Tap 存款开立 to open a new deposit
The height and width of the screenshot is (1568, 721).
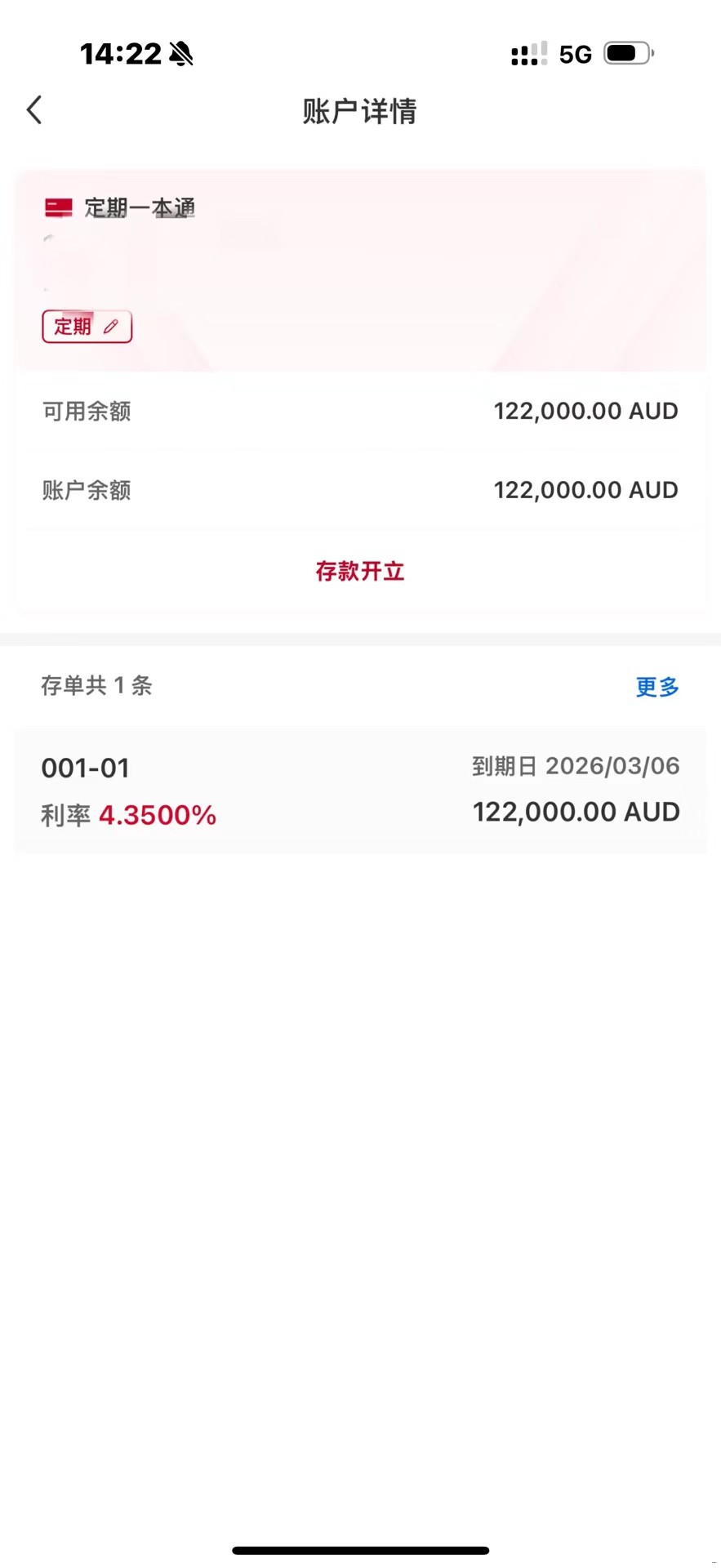coord(360,572)
